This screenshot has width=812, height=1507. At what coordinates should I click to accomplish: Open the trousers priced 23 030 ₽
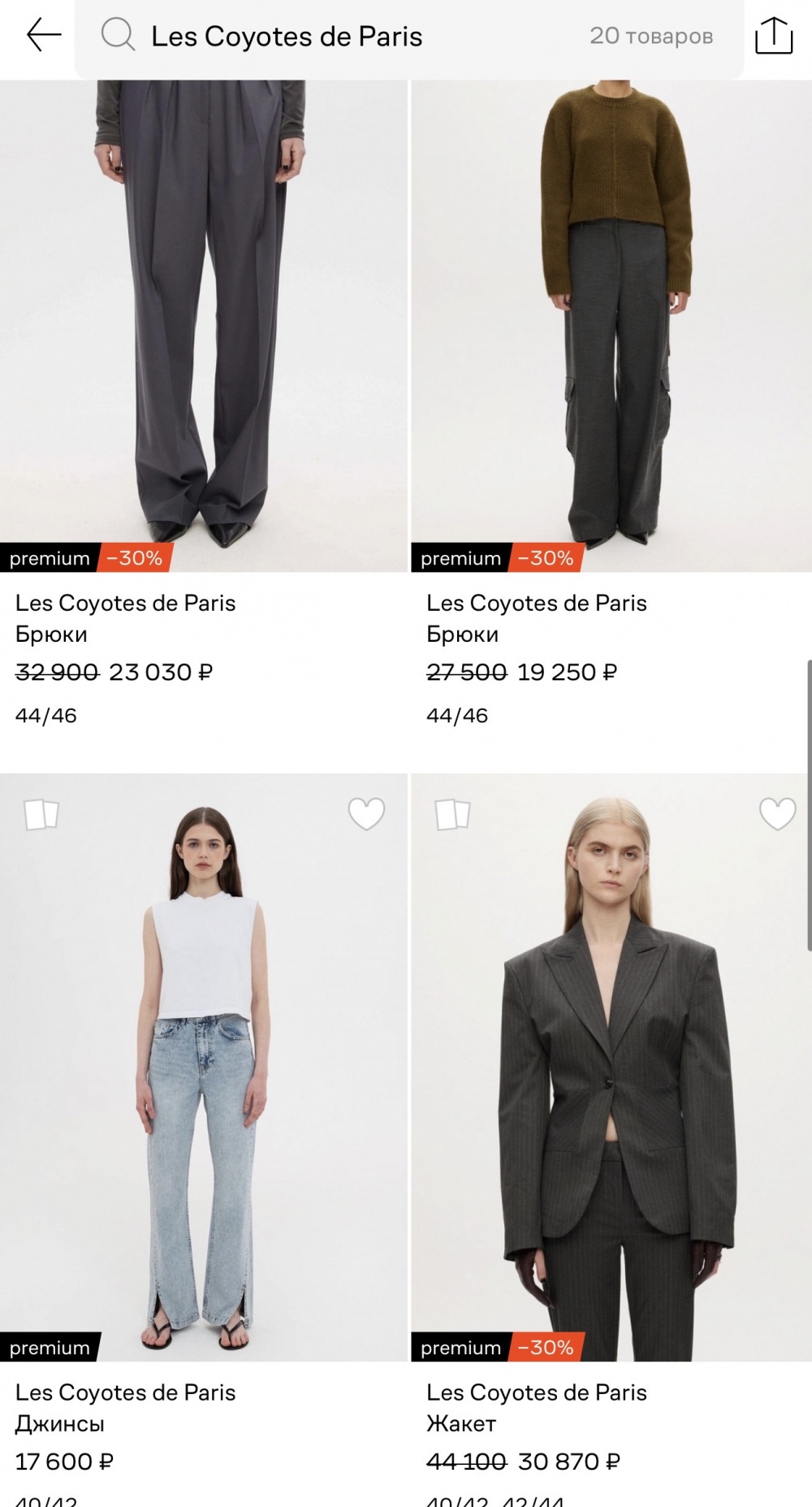pyautogui.click(x=203, y=325)
